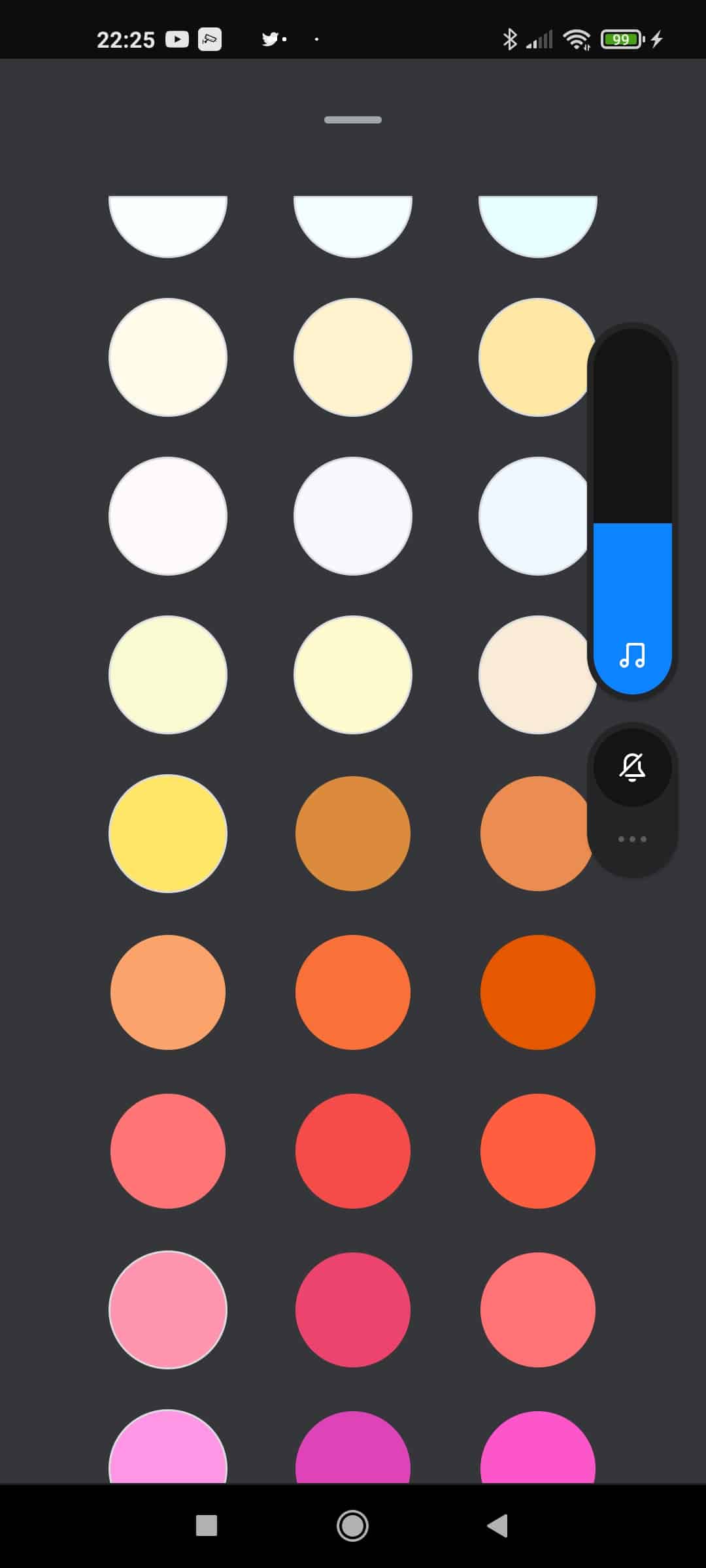Screen dimensions: 706x1568
Task: Set media volume on the blue slider
Action: (632, 511)
